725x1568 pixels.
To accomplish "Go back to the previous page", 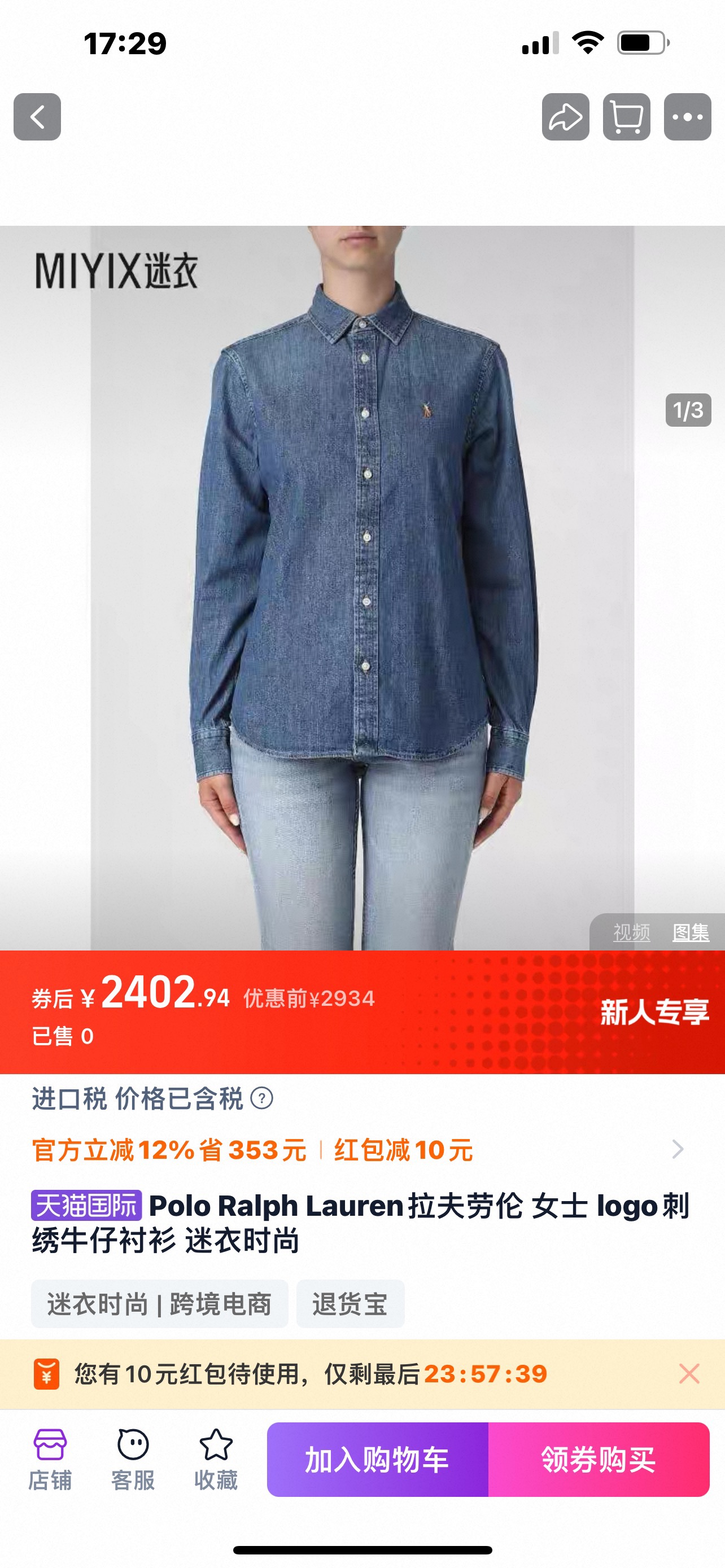I will [37, 117].
